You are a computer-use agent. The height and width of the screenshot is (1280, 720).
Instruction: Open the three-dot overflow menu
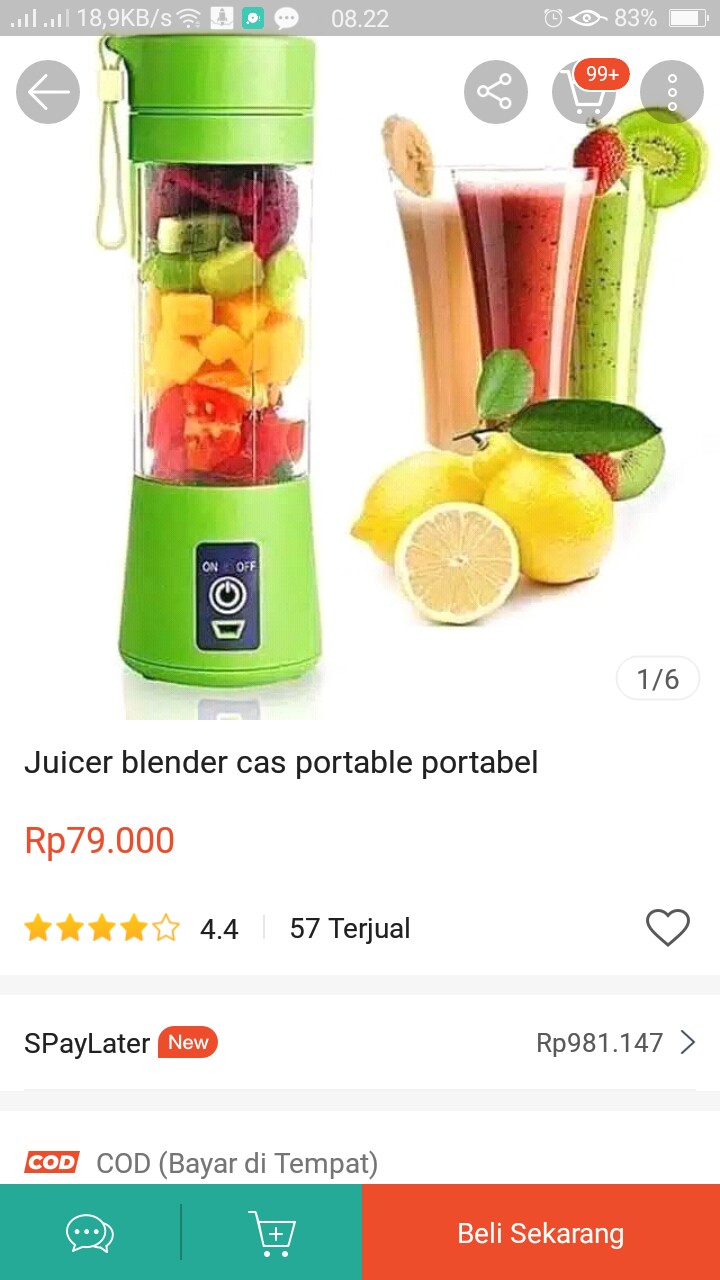point(671,91)
